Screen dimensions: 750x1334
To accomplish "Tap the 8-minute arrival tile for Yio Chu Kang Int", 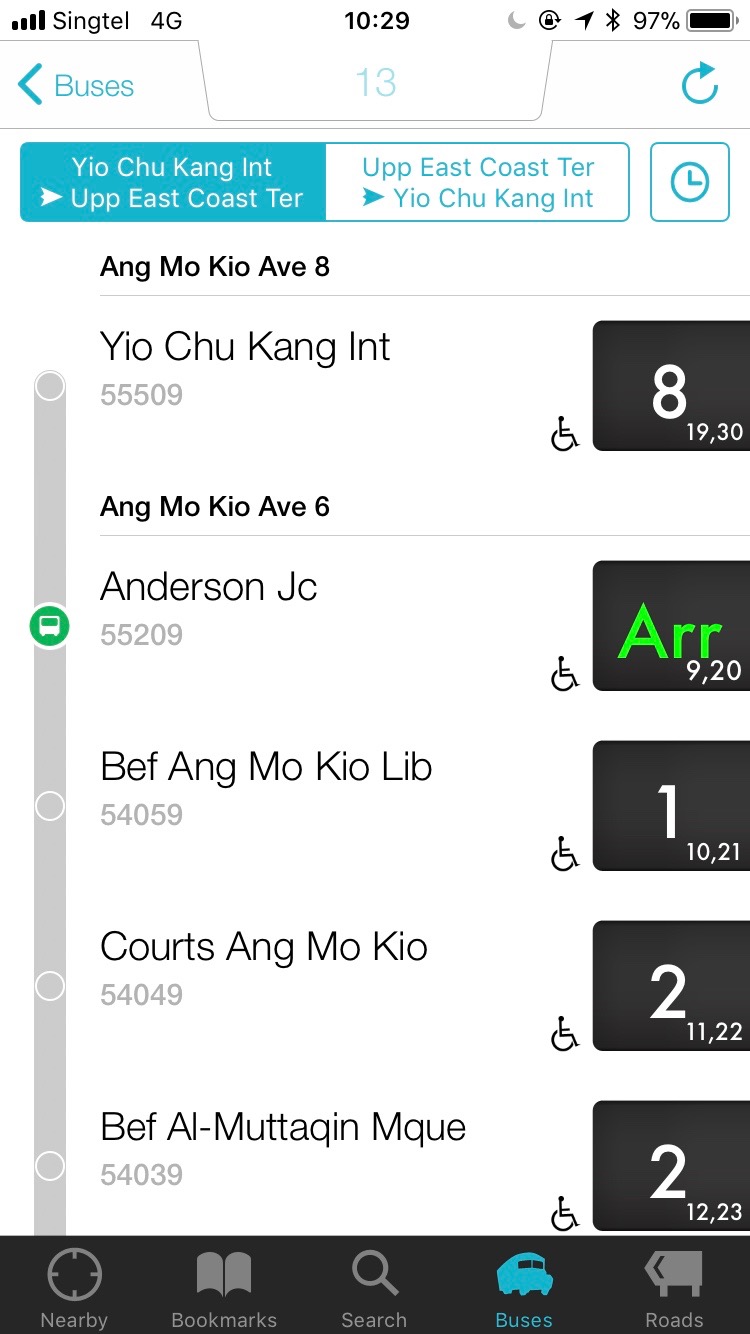I will tap(671, 386).
